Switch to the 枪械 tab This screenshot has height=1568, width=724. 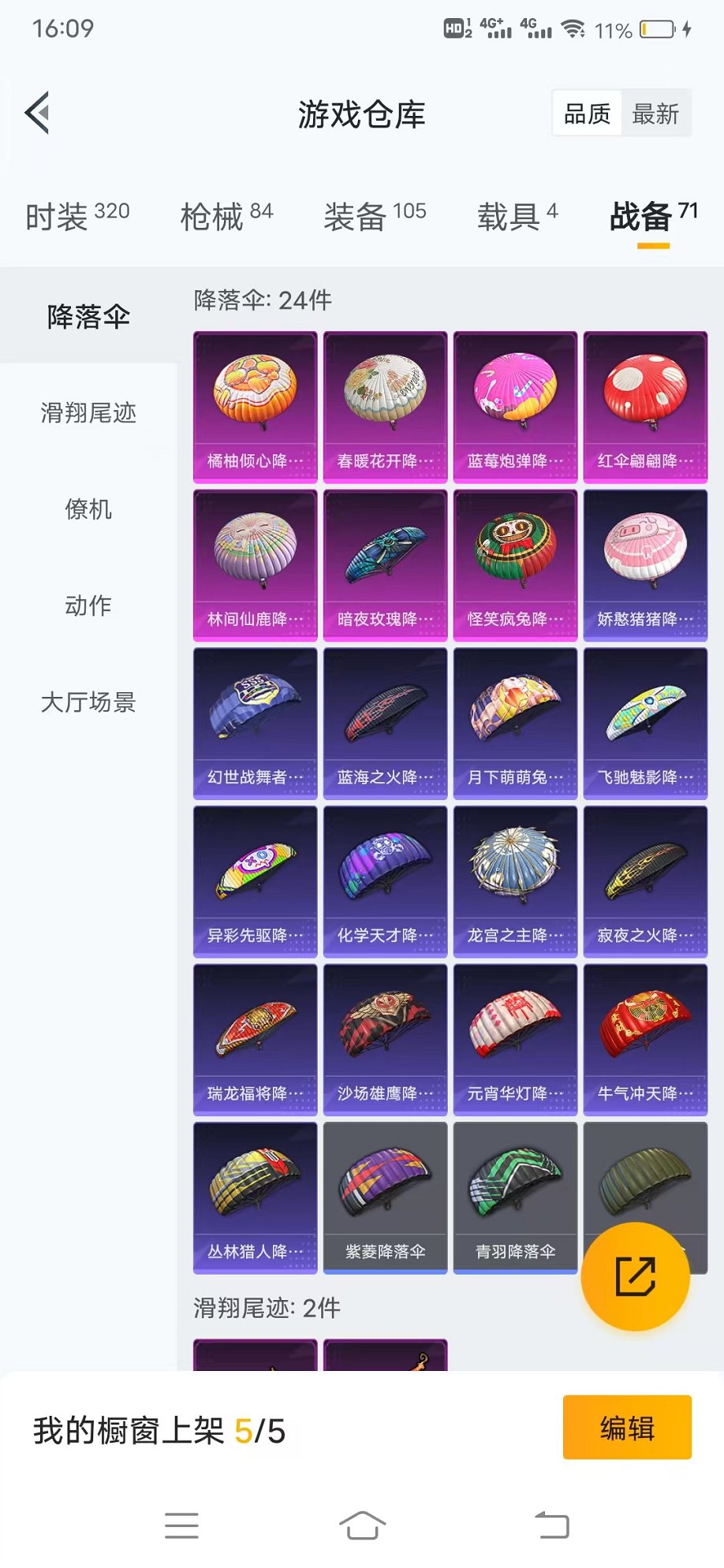click(226, 215)
